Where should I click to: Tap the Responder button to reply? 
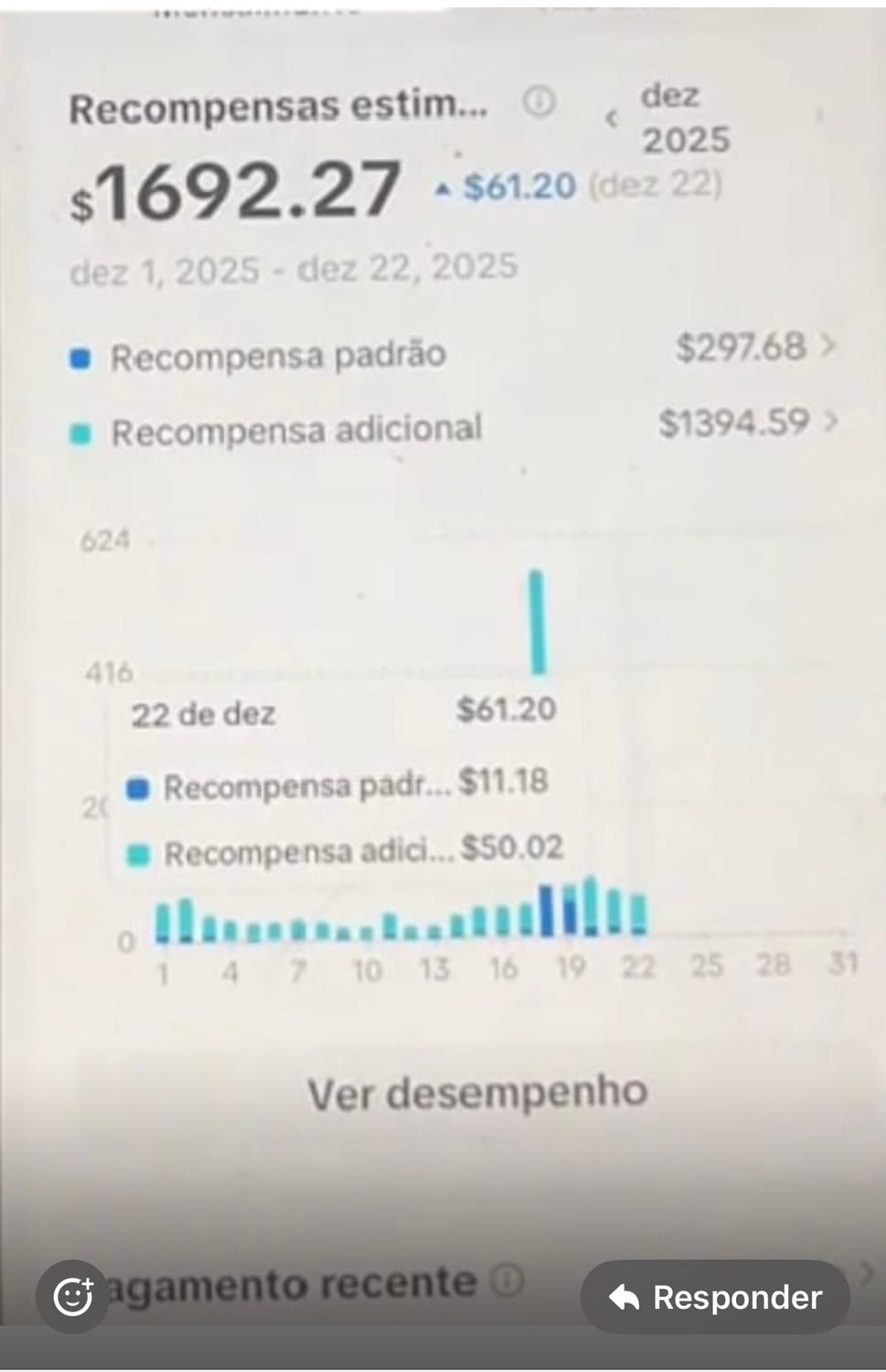(x=715, y=1297)
